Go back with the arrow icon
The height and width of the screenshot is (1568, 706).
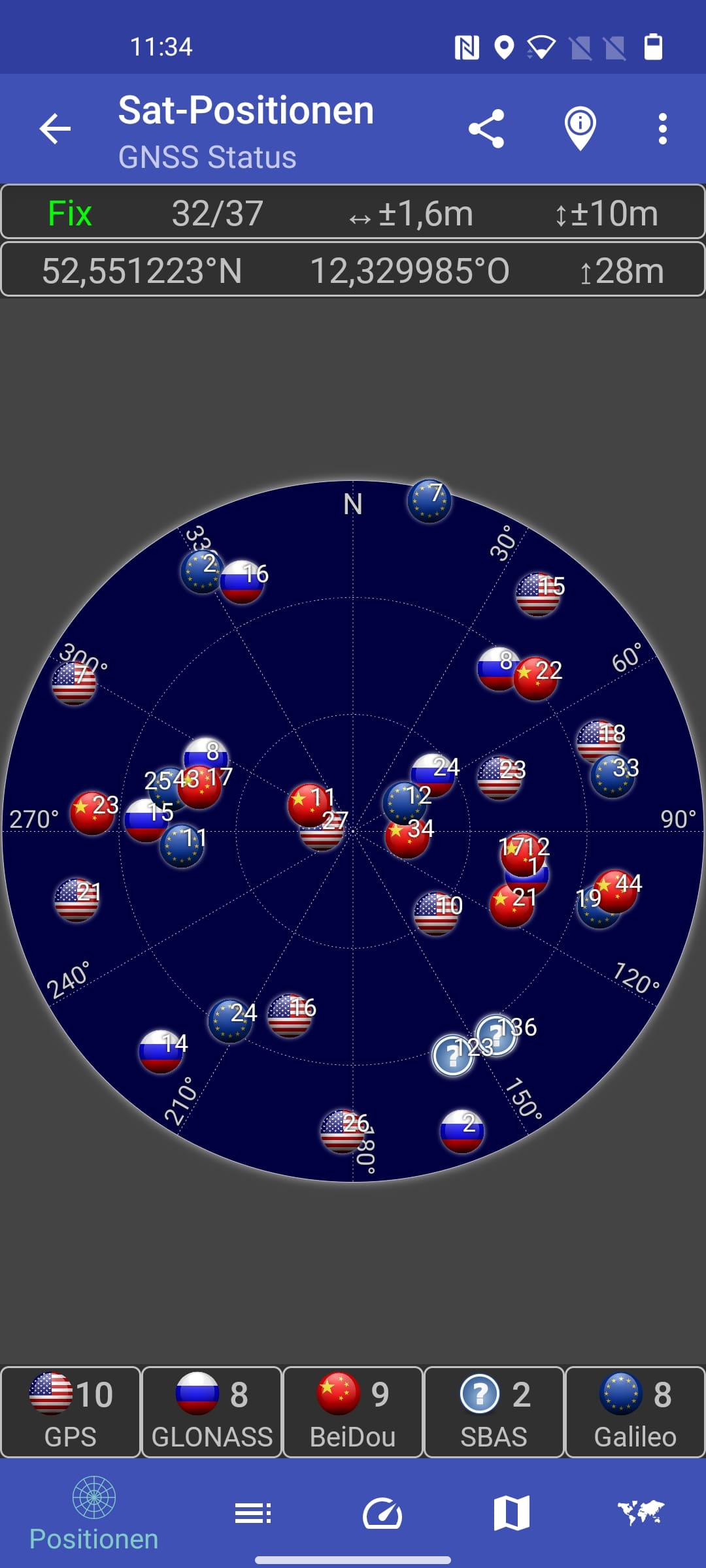pos(55,128)
